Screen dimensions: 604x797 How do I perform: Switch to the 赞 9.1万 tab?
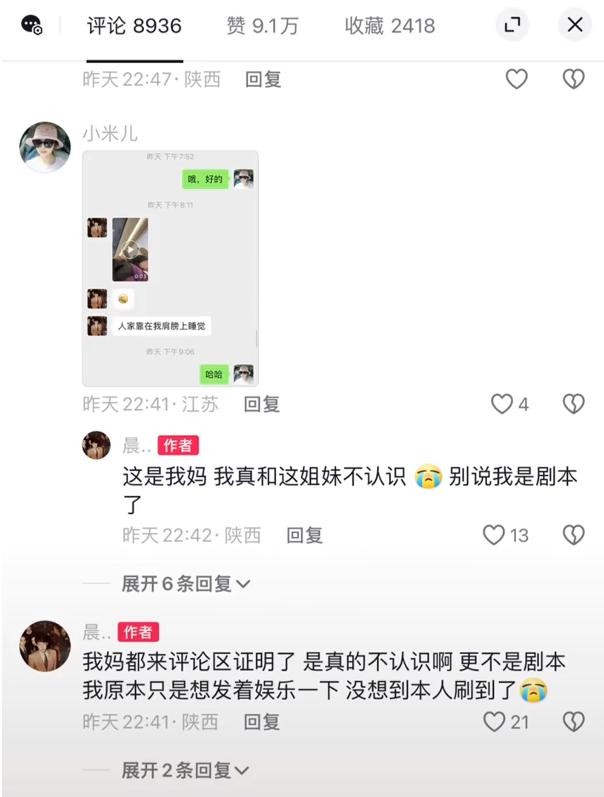(262, 26)
